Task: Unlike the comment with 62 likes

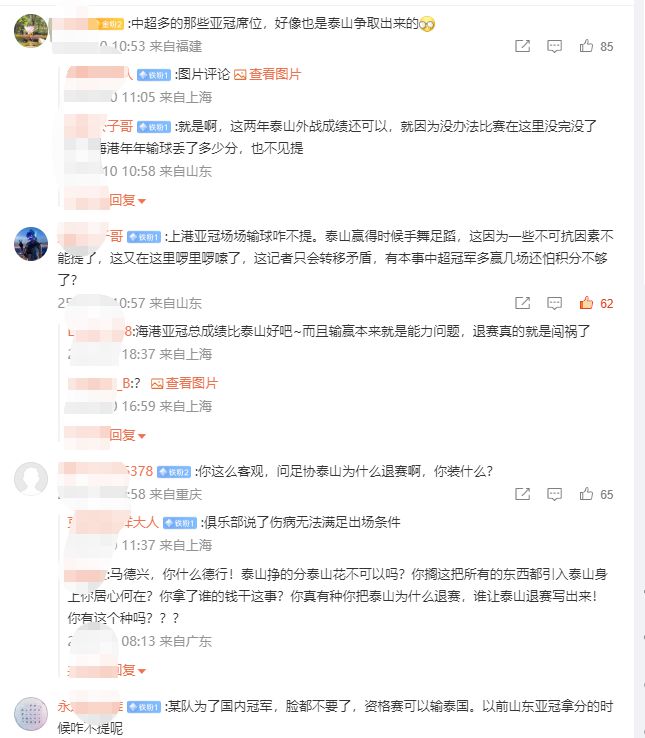Action: (586, 302)
